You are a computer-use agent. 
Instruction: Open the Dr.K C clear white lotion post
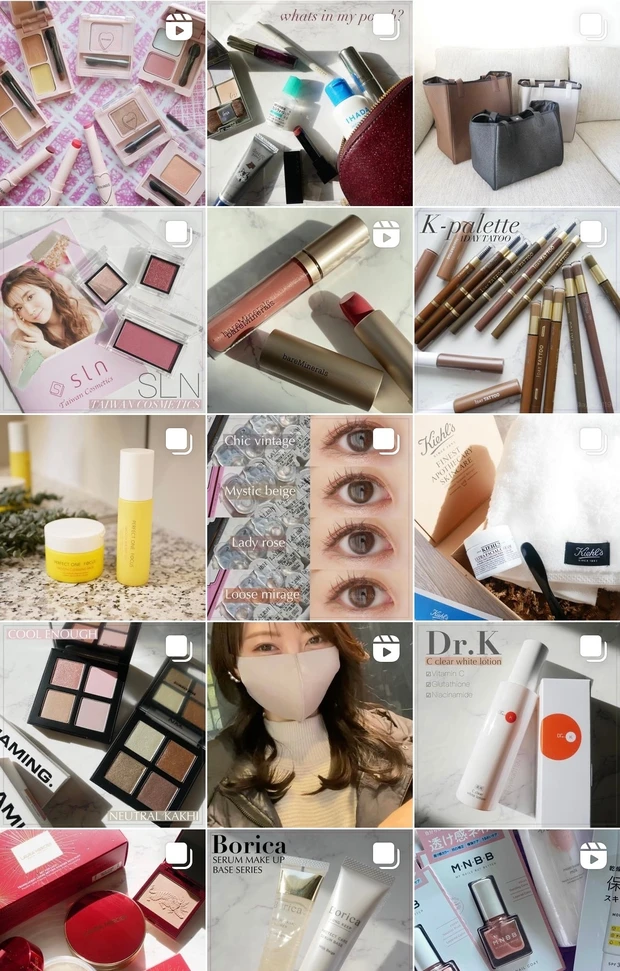click(x=517, y=724)
